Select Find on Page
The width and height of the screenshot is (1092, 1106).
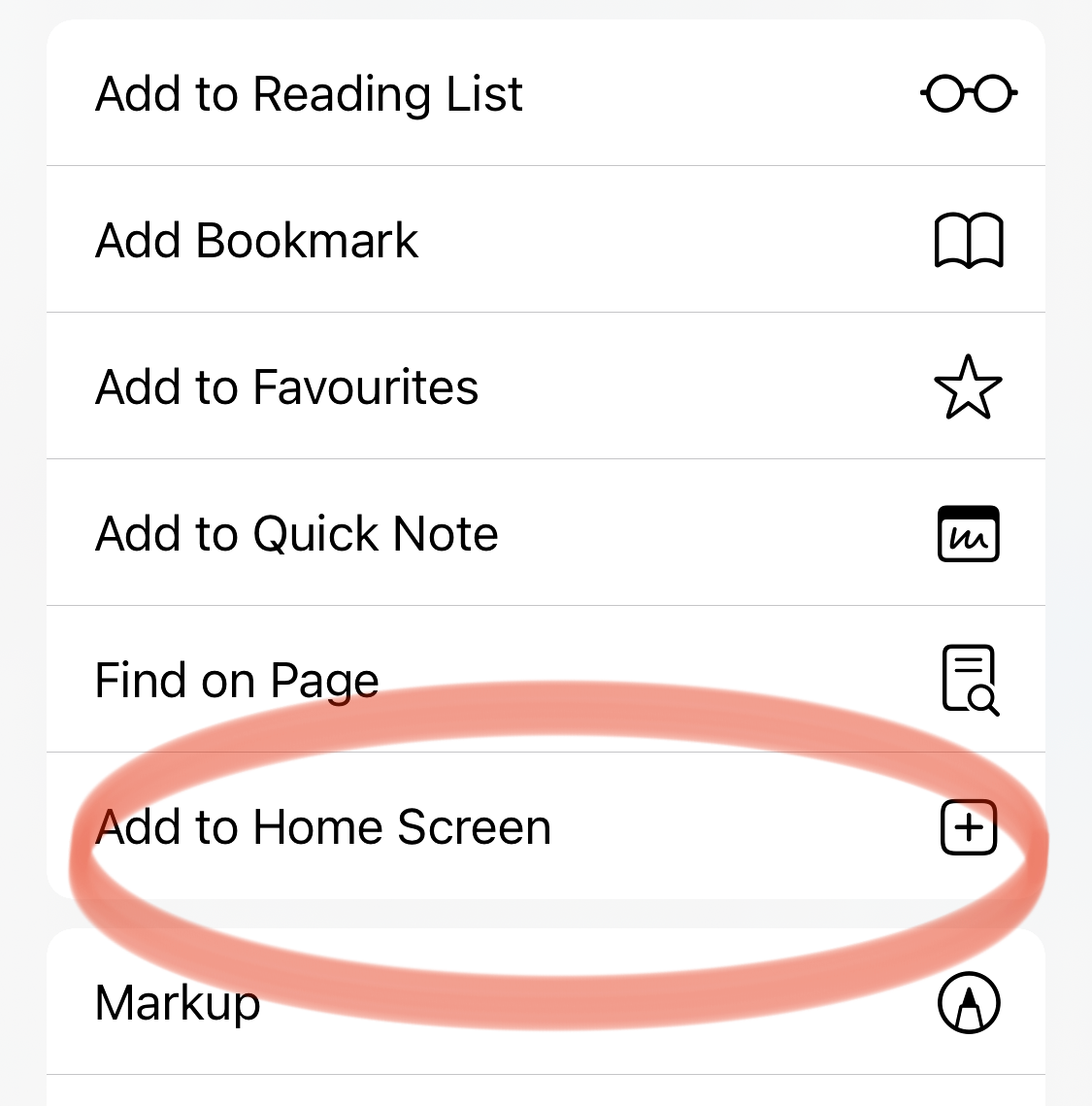[236, 679]
